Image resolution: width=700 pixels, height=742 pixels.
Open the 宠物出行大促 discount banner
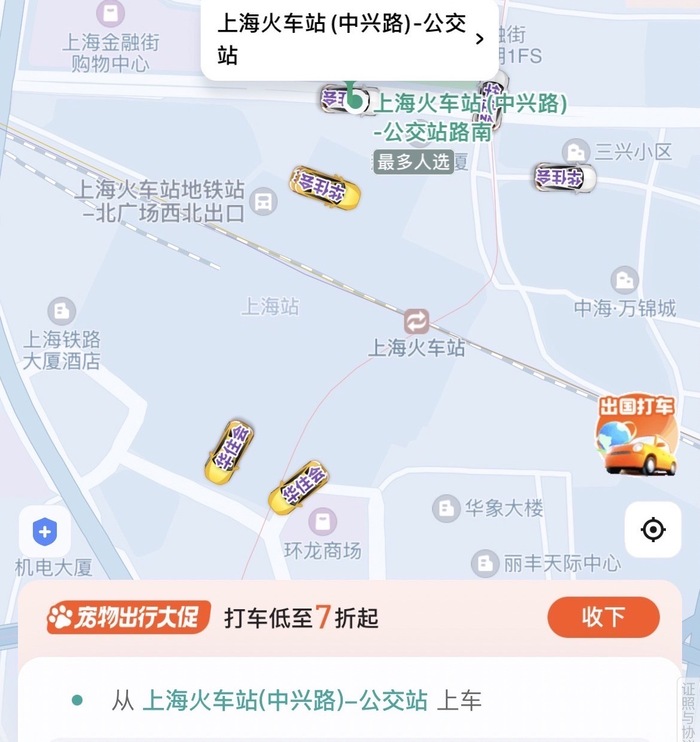(x=129, y=617)
